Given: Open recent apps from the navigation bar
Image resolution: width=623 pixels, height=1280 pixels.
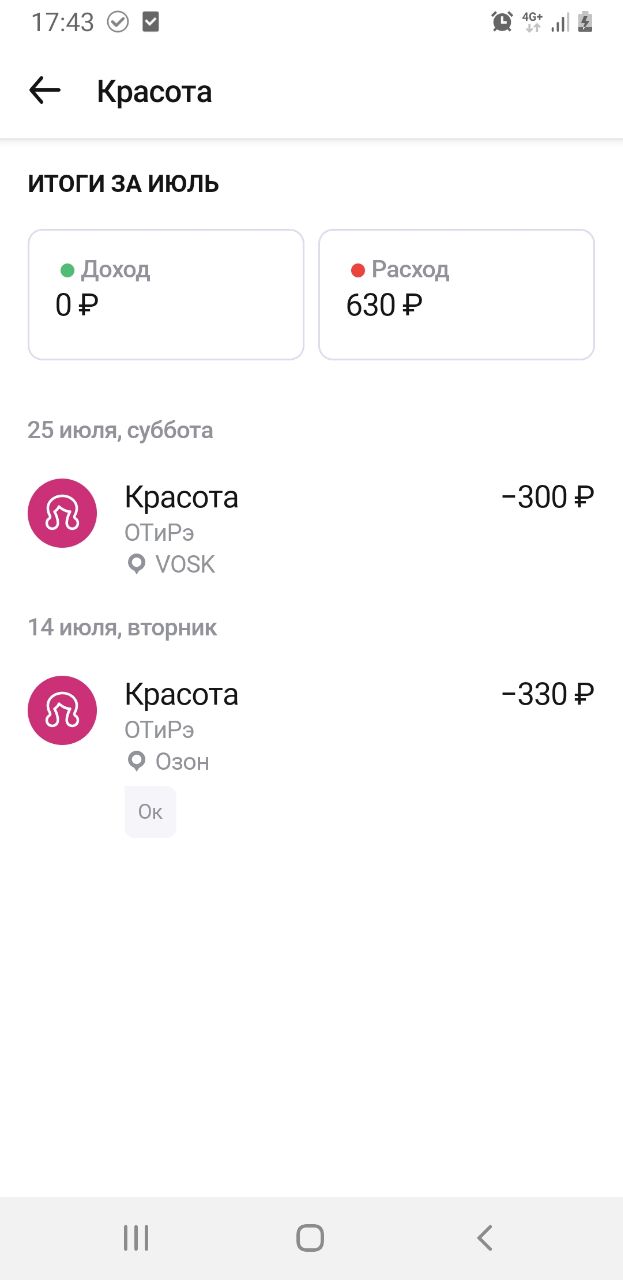Looking at the screenshot, I should tap(136, 1238).
